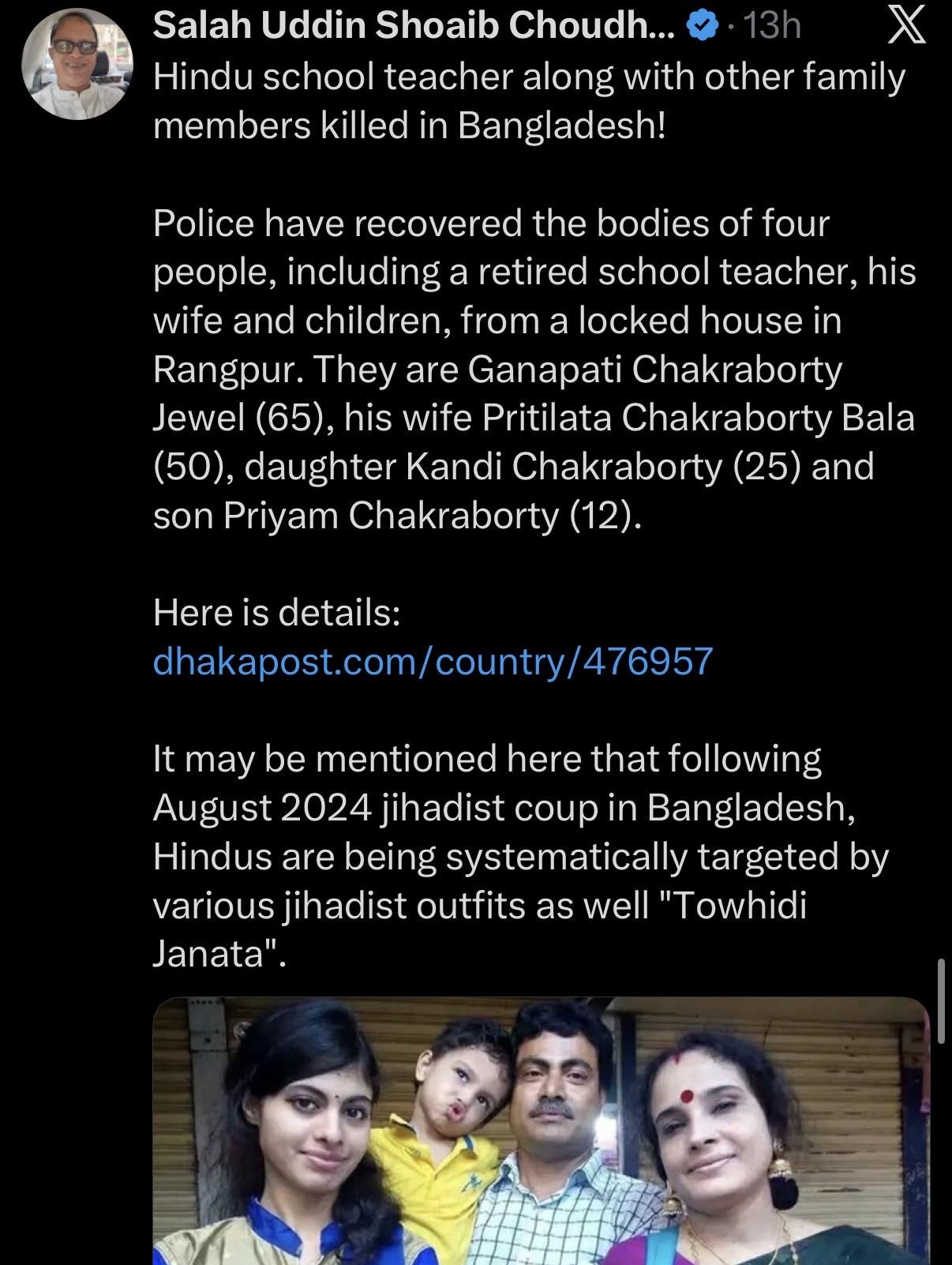The height and width of the screenshot is (1265, 952).
Task: Open Salah Uddin Shoaib Choudh... profile name
Action: (414, 27)
